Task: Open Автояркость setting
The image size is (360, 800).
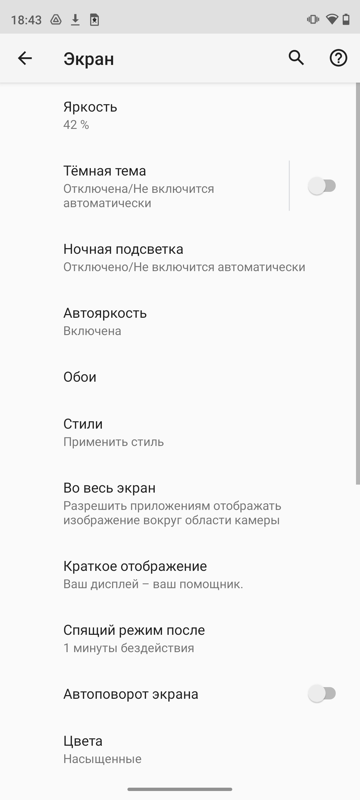Action: click(180, 321)
